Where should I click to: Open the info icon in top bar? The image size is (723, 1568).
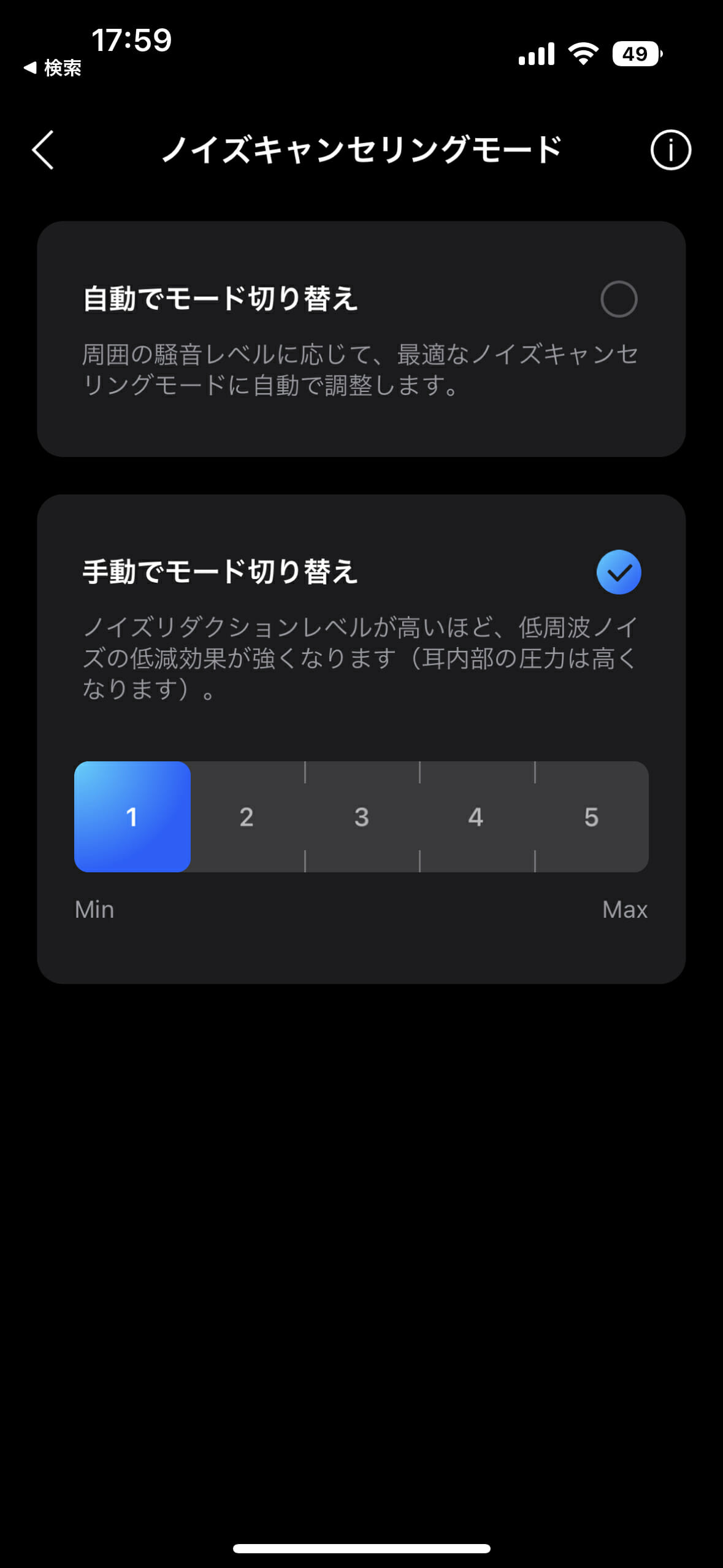pyautogui.click(x=670, y=150)
